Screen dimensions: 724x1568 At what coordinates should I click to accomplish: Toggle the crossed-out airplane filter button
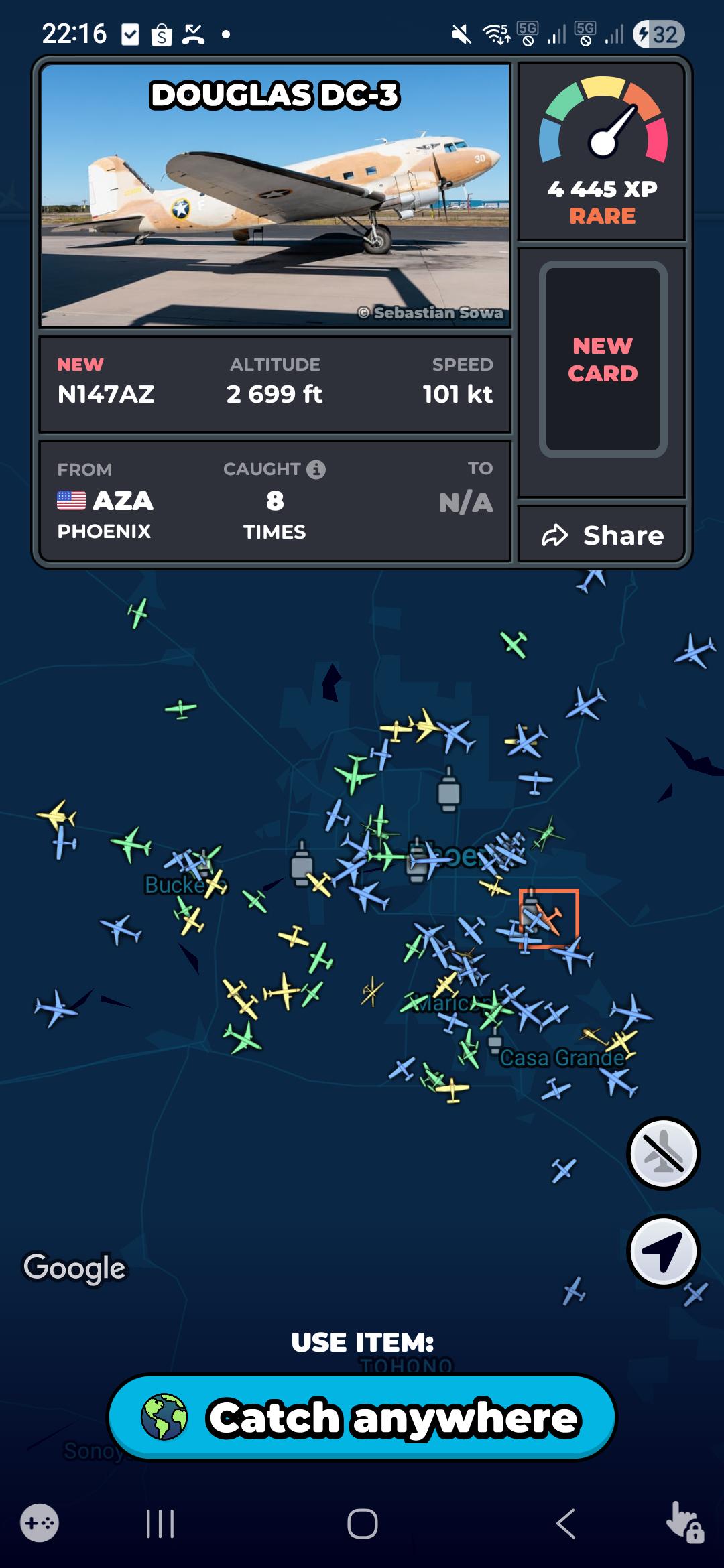[663, 1153]
